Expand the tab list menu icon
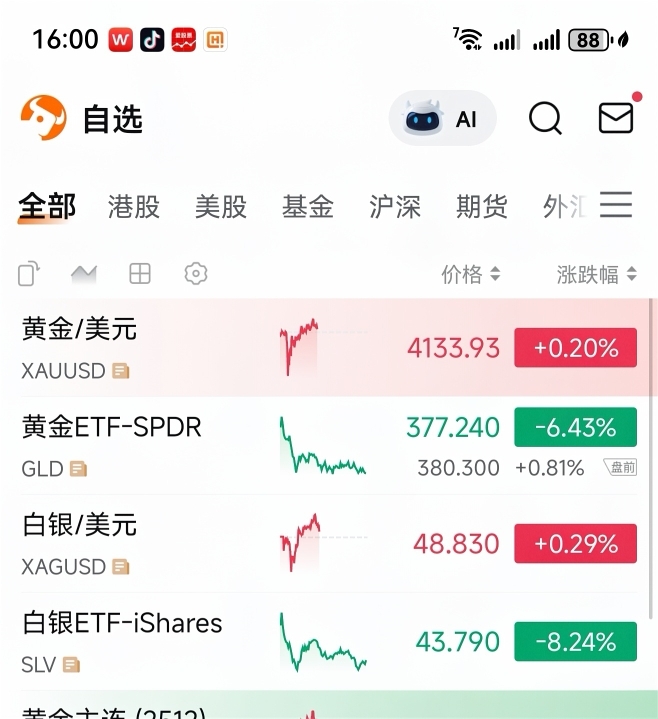 616,206
